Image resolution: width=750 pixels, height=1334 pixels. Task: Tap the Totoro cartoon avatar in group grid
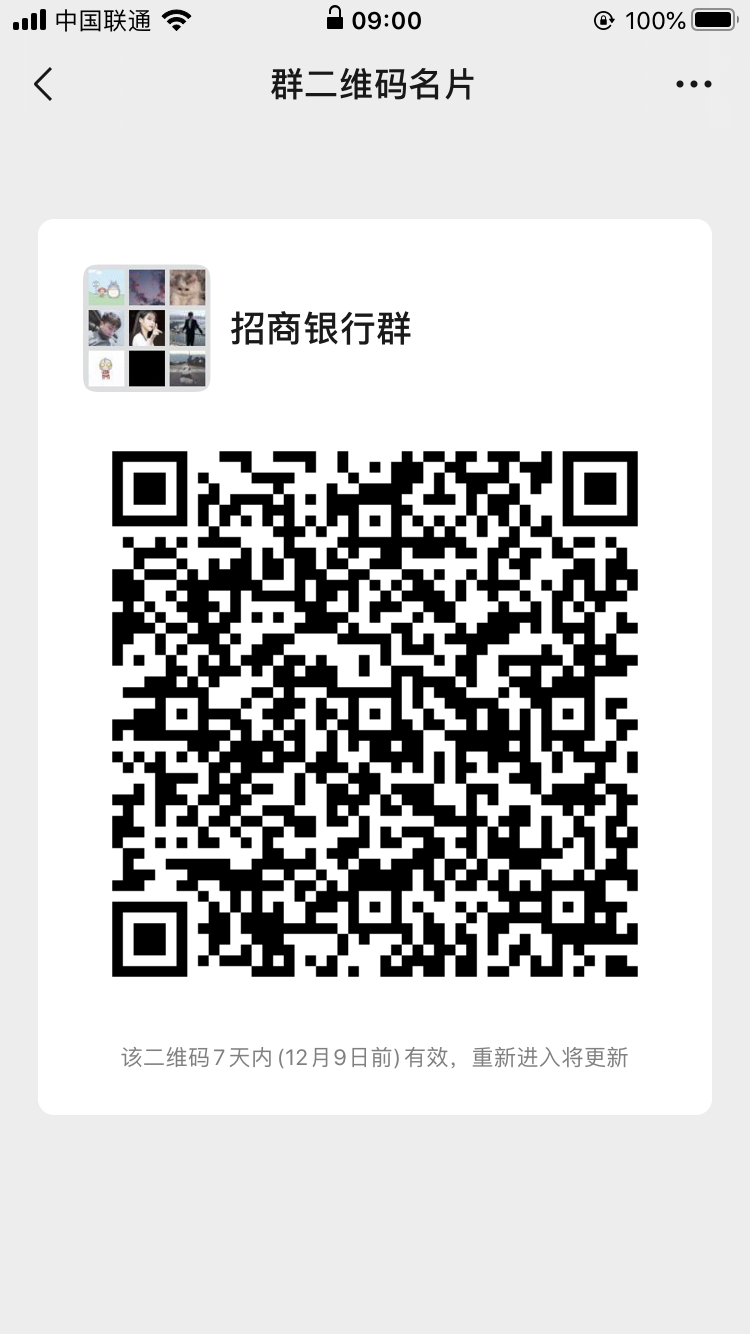[x=106, y=286]
